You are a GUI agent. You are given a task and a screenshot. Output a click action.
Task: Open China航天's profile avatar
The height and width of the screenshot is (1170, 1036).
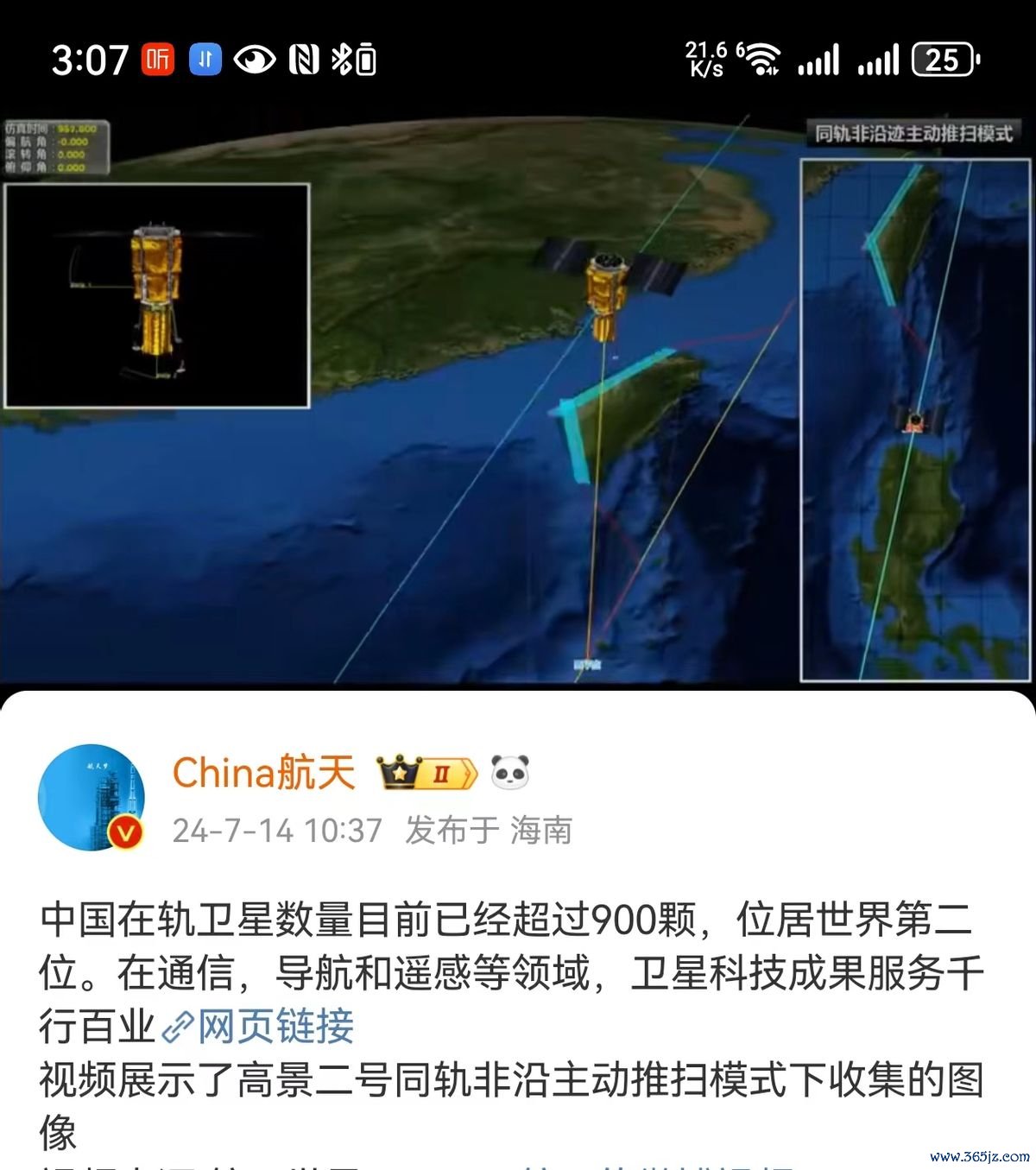click(x=92, y=797)
